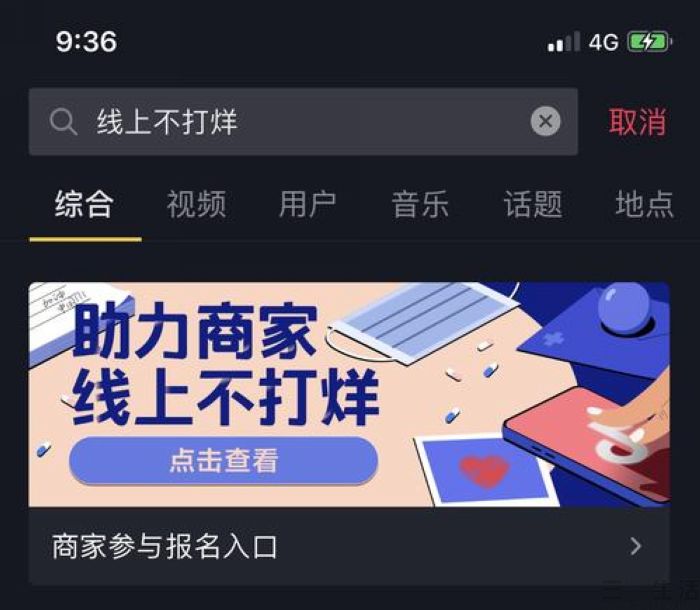Image resolution: width=700 pixels, height=610 pixels.
Task: Switch to the 话题 tab
Action: pyautogui.click(x=533, y=204)
